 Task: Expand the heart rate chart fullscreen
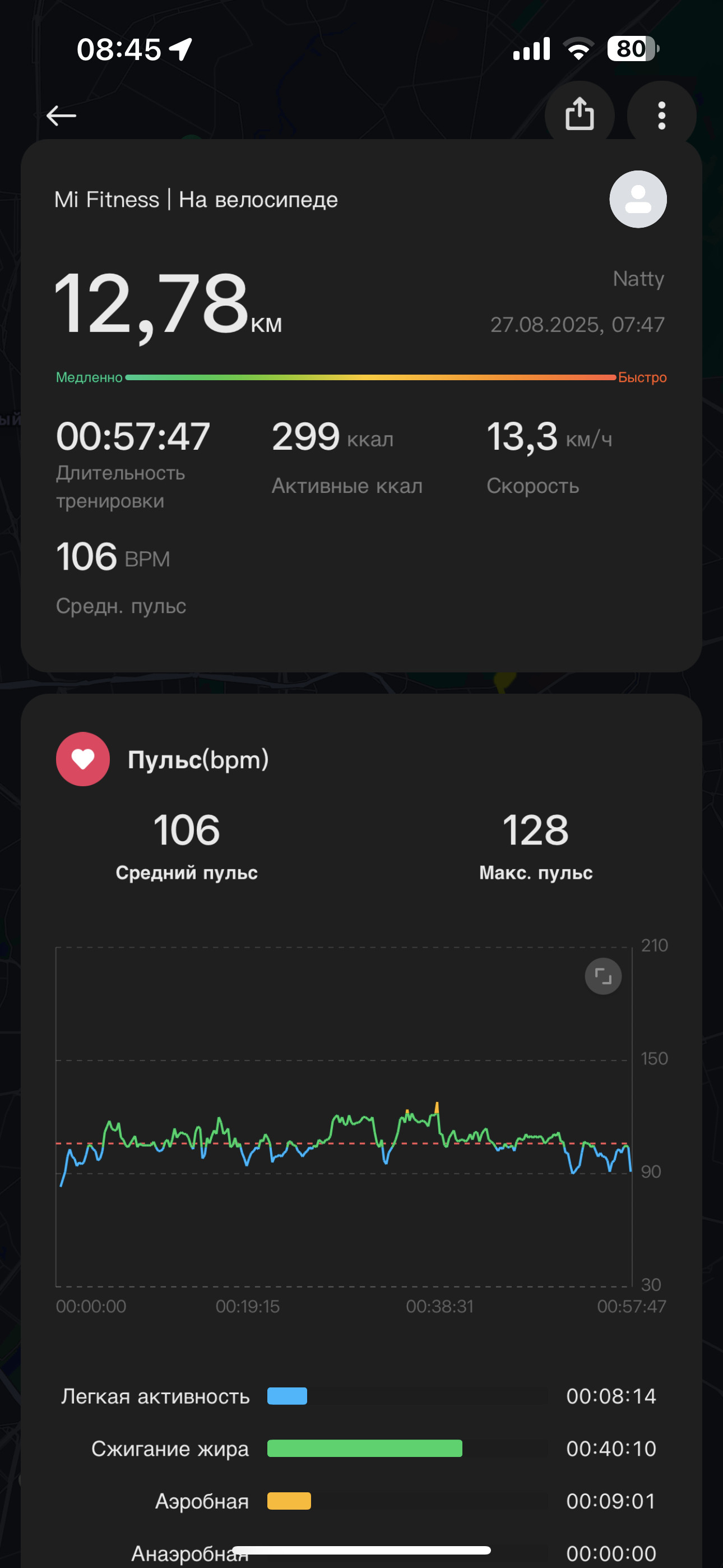603,976
